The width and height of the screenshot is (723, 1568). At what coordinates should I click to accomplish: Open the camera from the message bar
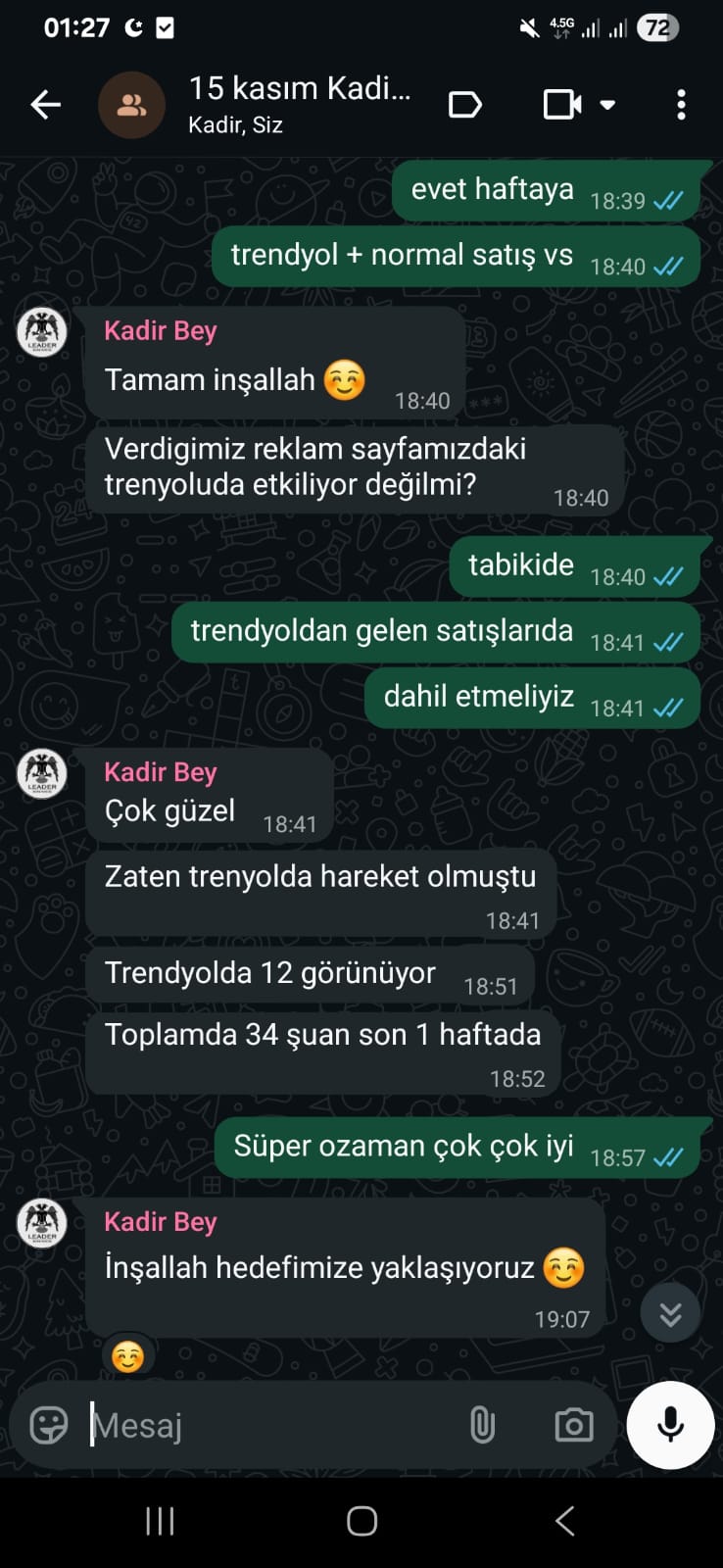pos(573,1425)
